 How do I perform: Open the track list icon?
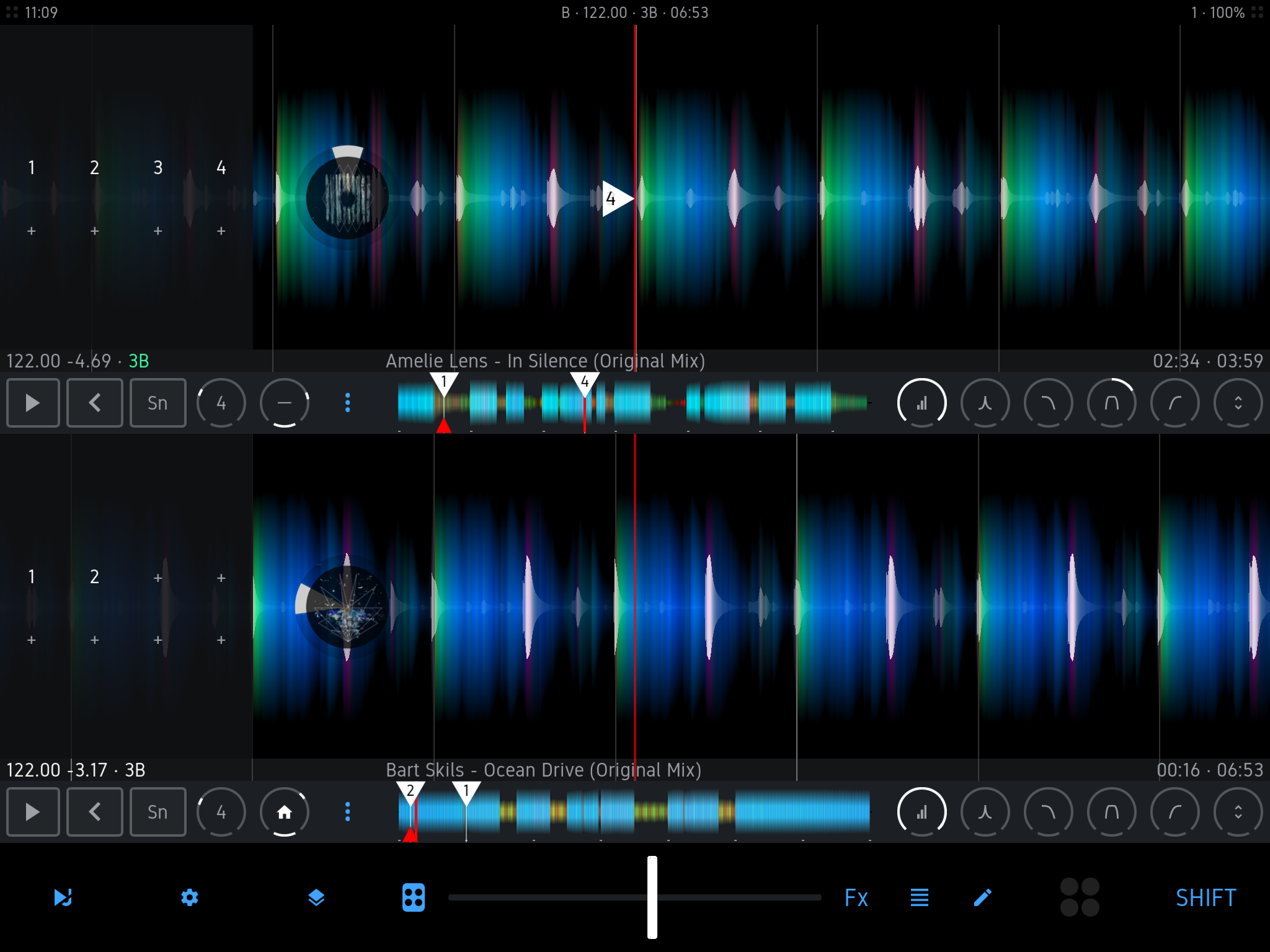coord(919,897)
